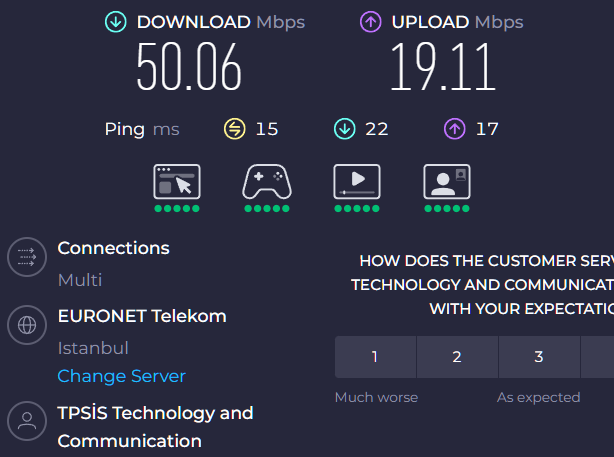Open the video chat performance icon
Viewport: 614px width, 457px height.
447,183
